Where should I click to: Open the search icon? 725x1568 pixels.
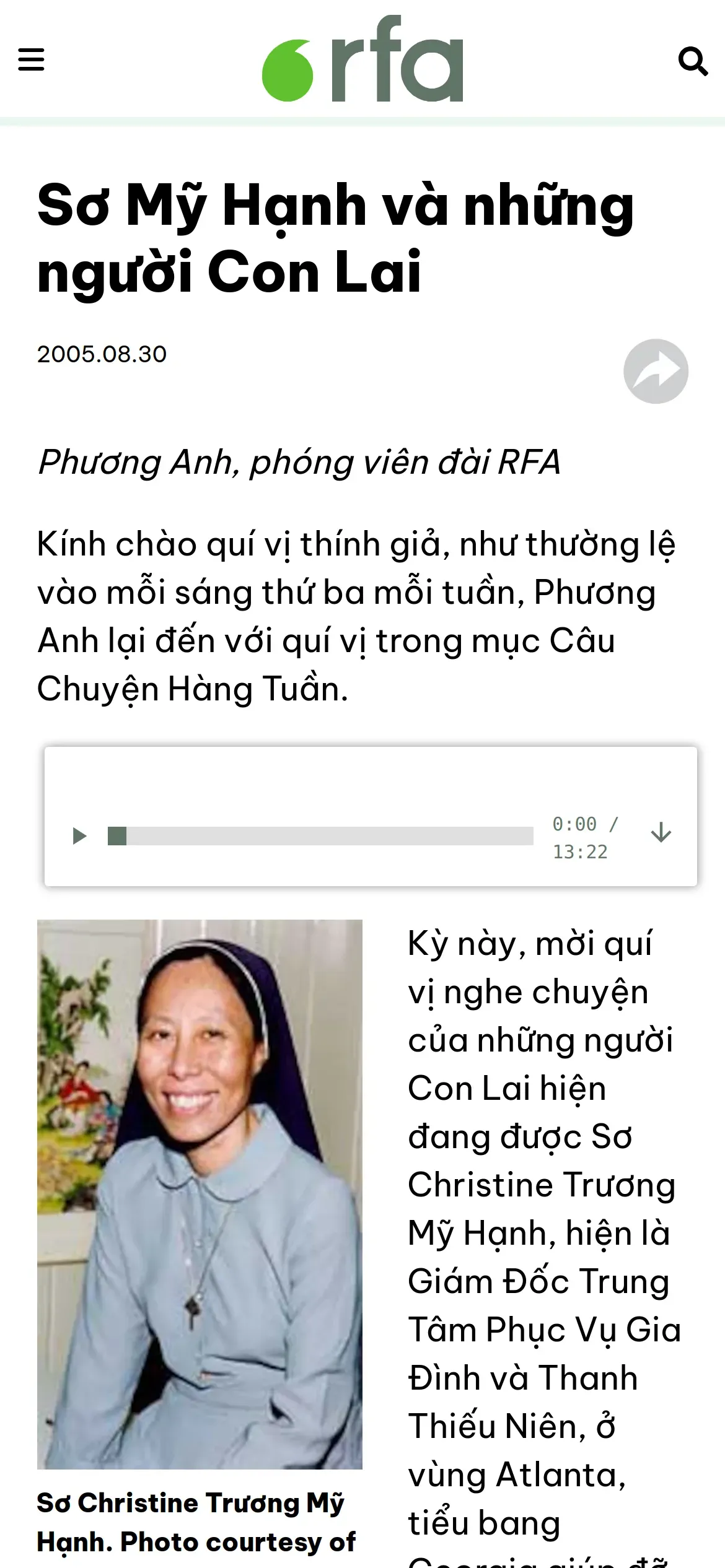pyautogui.click(x=693, y=61)
